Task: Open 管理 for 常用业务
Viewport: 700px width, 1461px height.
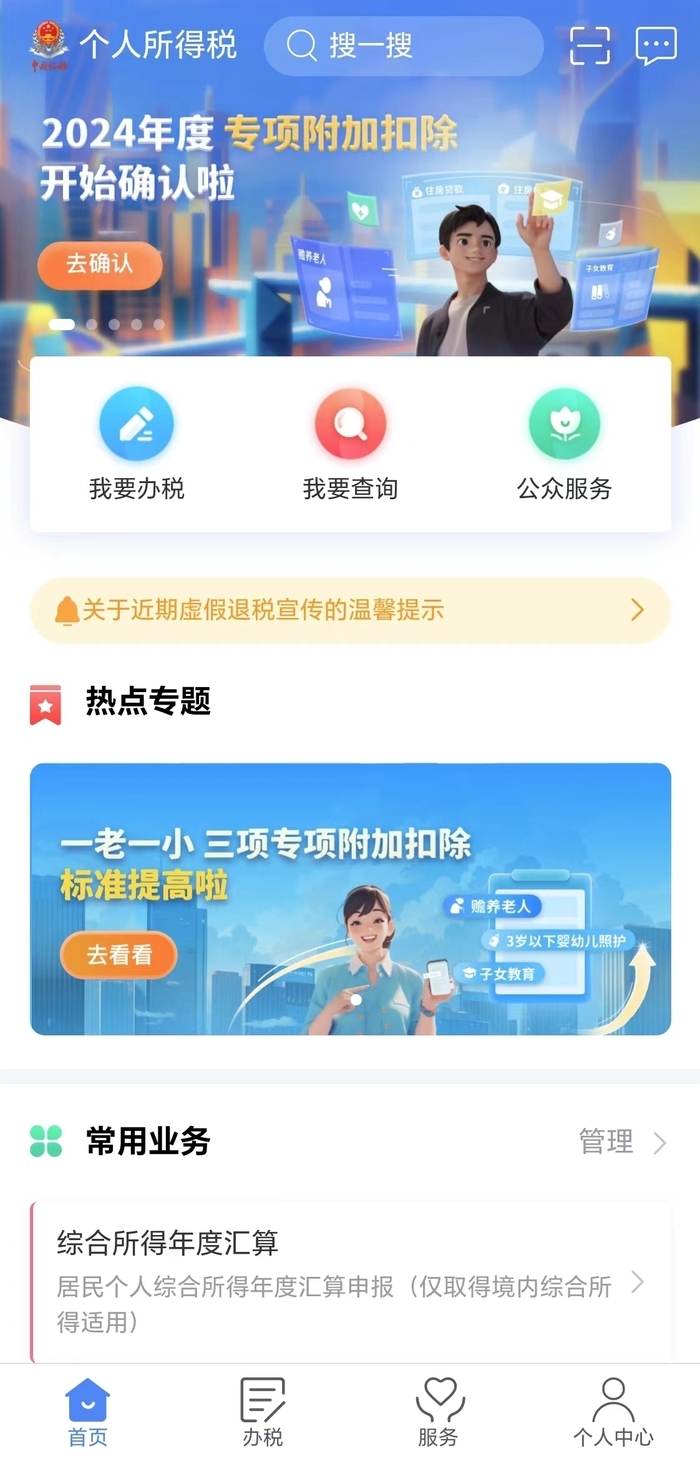Action: (x=622, y=1142)
